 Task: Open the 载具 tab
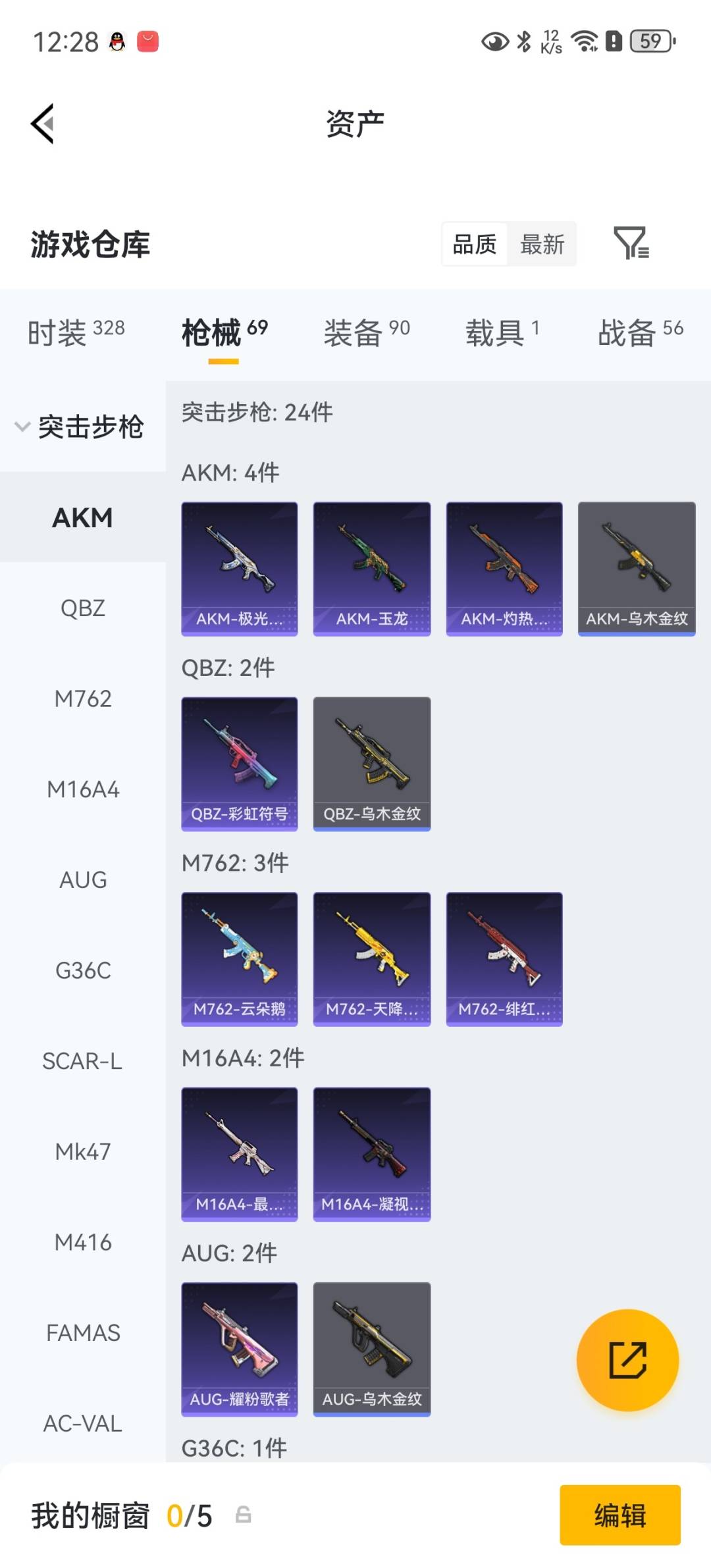tap(502, 332)
